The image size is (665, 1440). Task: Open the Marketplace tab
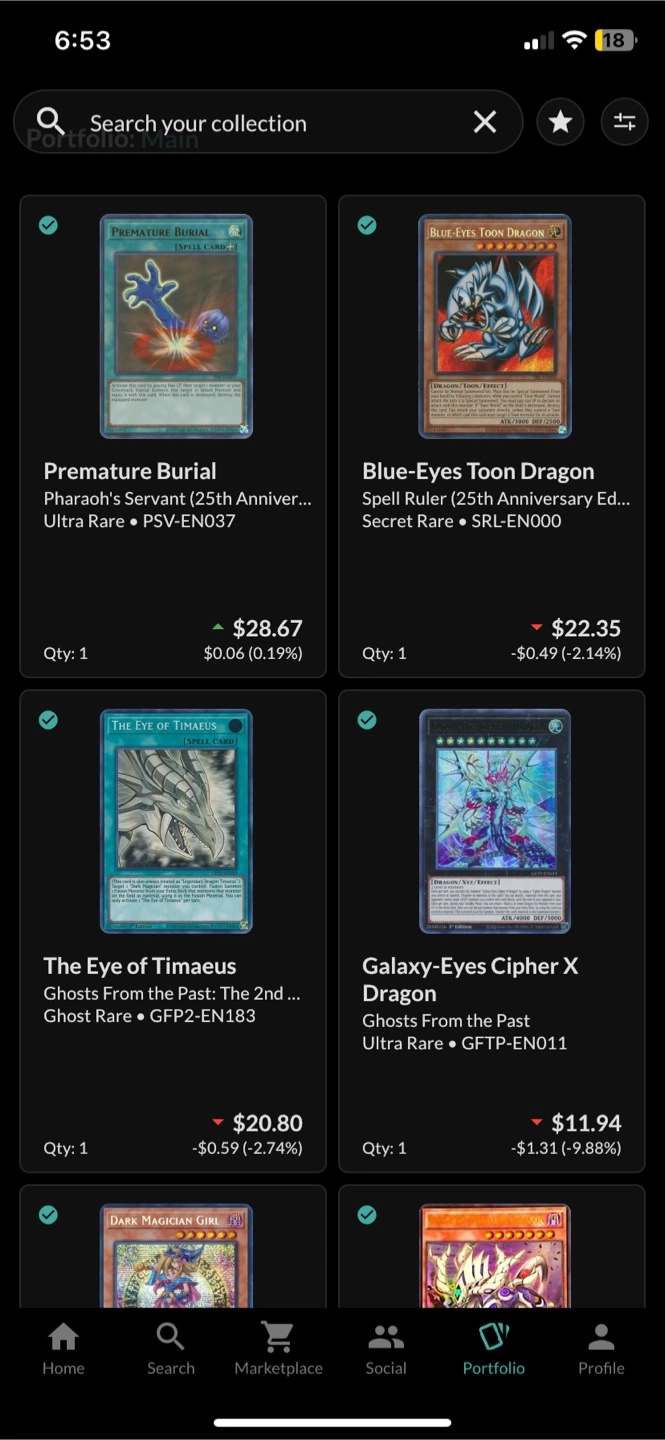278,1348
